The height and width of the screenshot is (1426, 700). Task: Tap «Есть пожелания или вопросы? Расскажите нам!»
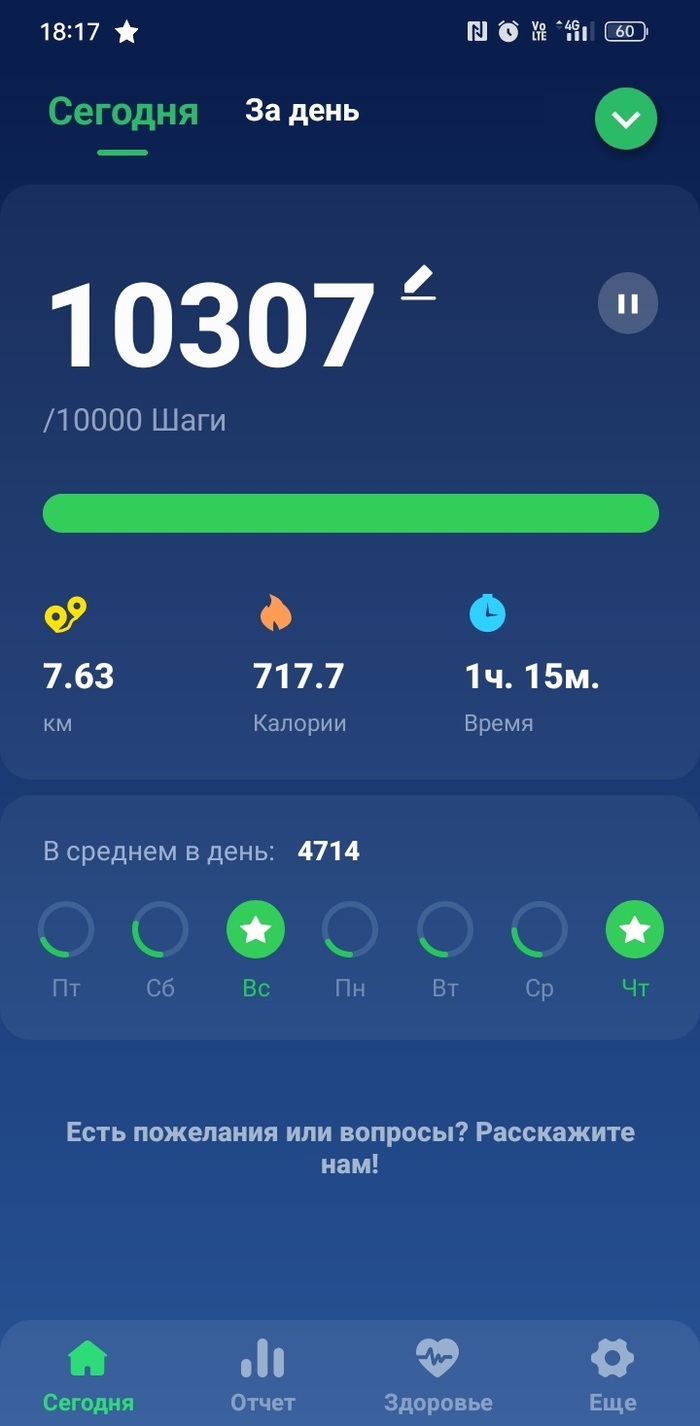tap(350, 1148)
